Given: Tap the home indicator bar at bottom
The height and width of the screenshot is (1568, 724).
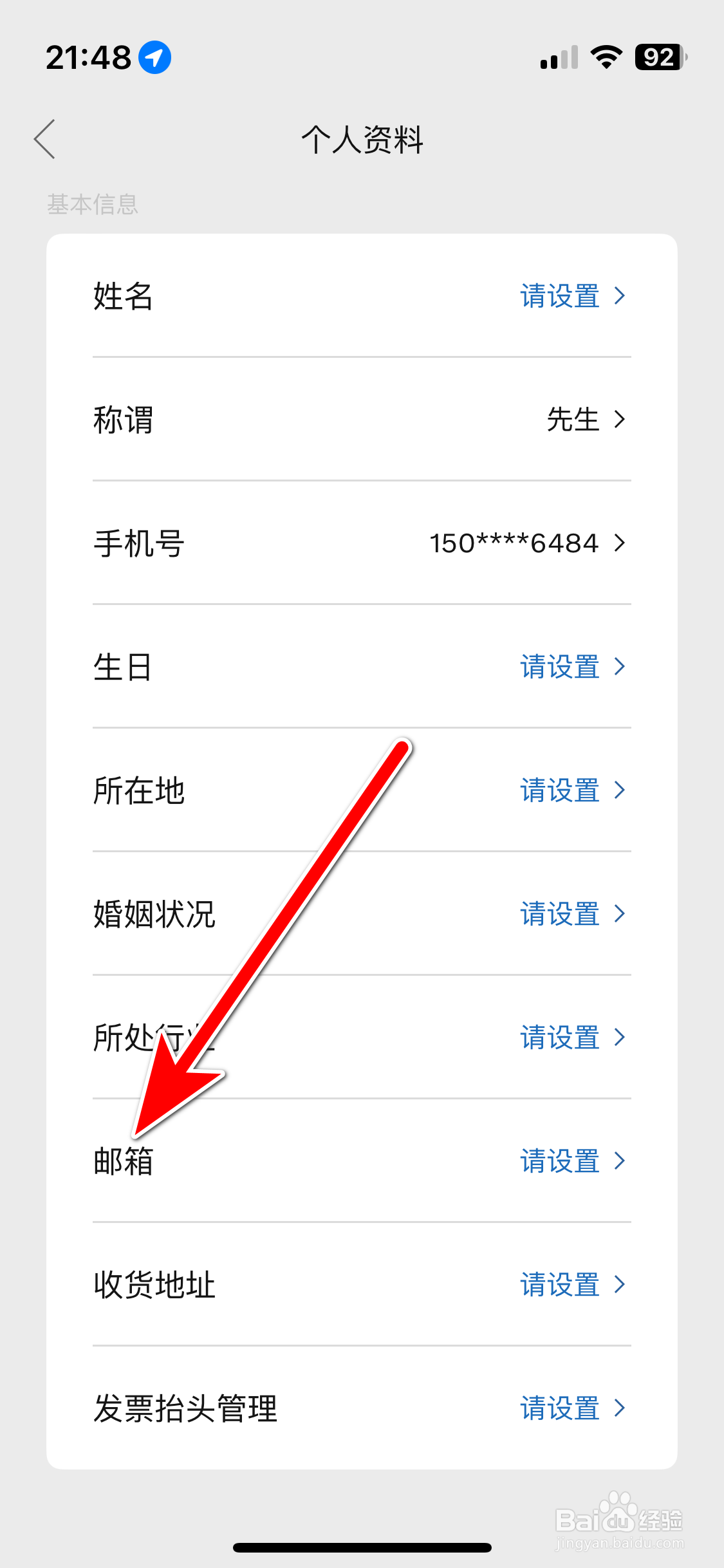Looking at the screenshot, I should click(x=362, y=1547).
